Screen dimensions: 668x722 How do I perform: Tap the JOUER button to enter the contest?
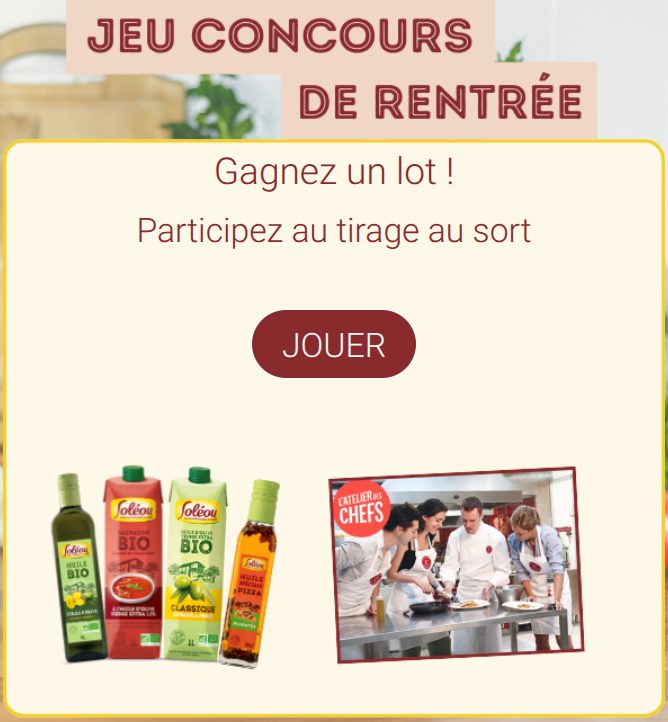click(x=333, y=344)
